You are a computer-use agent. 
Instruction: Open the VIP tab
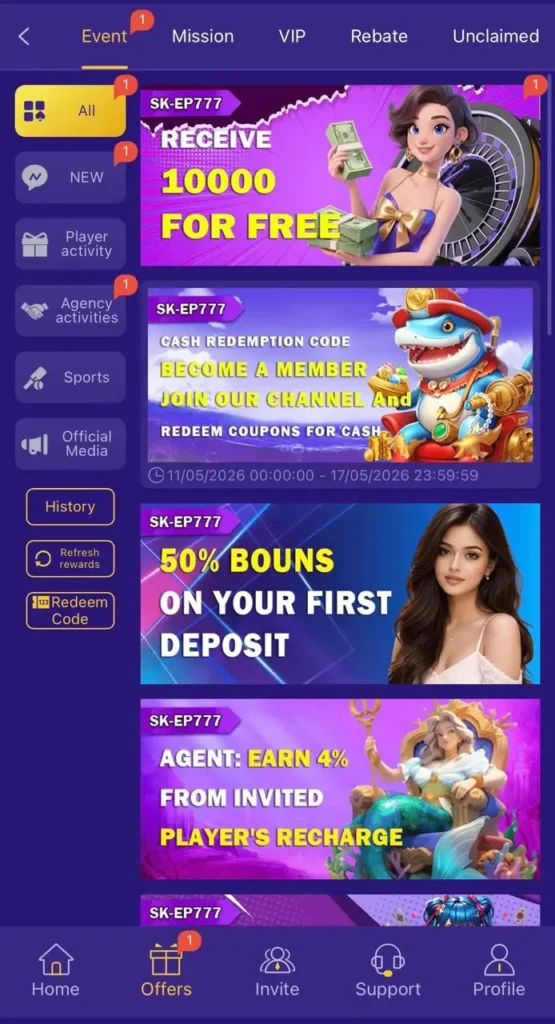[x=292, y=37]
